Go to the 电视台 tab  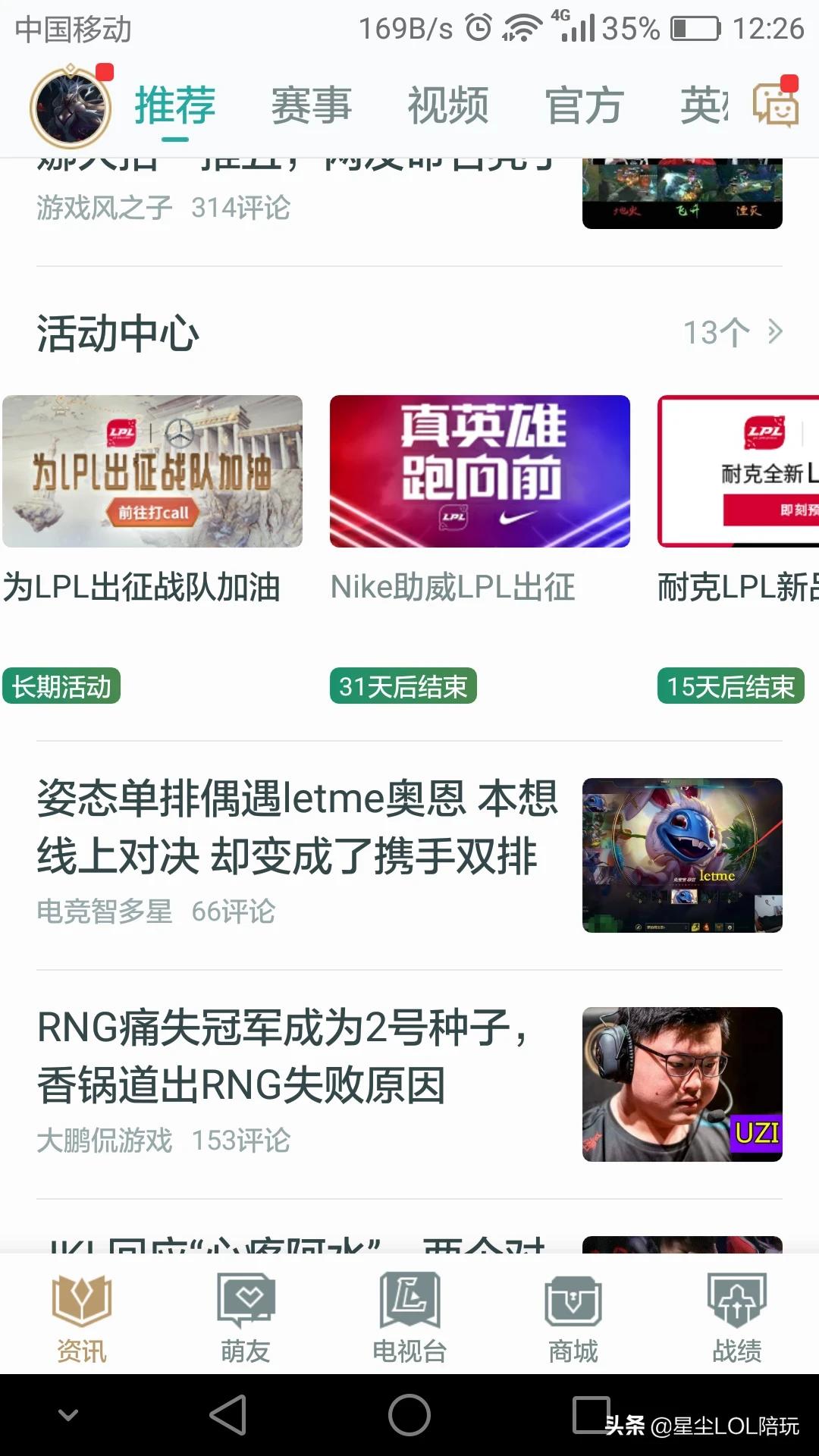(409, 1316)
